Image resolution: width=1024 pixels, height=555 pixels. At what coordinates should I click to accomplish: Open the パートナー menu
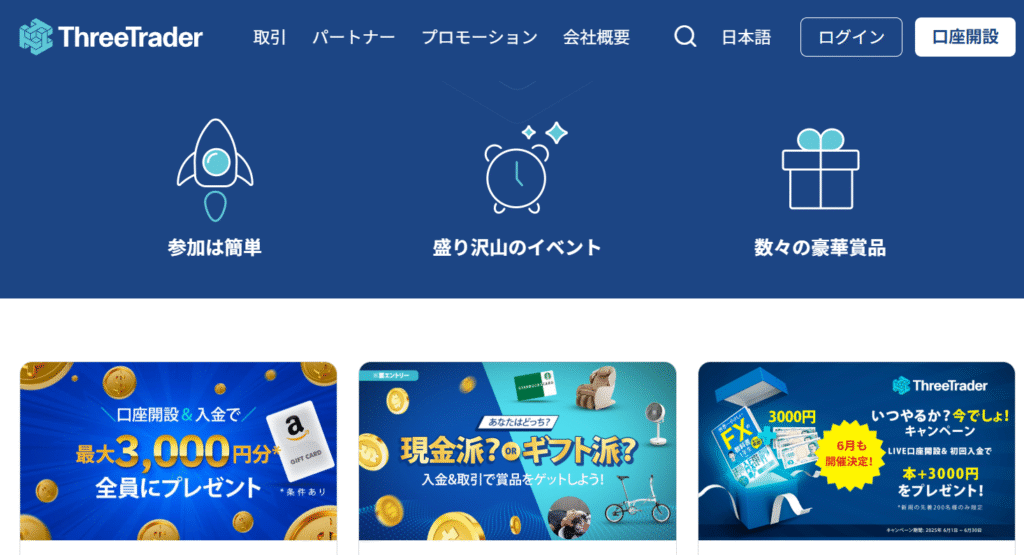pyautogui.click(x=353, y=37)
